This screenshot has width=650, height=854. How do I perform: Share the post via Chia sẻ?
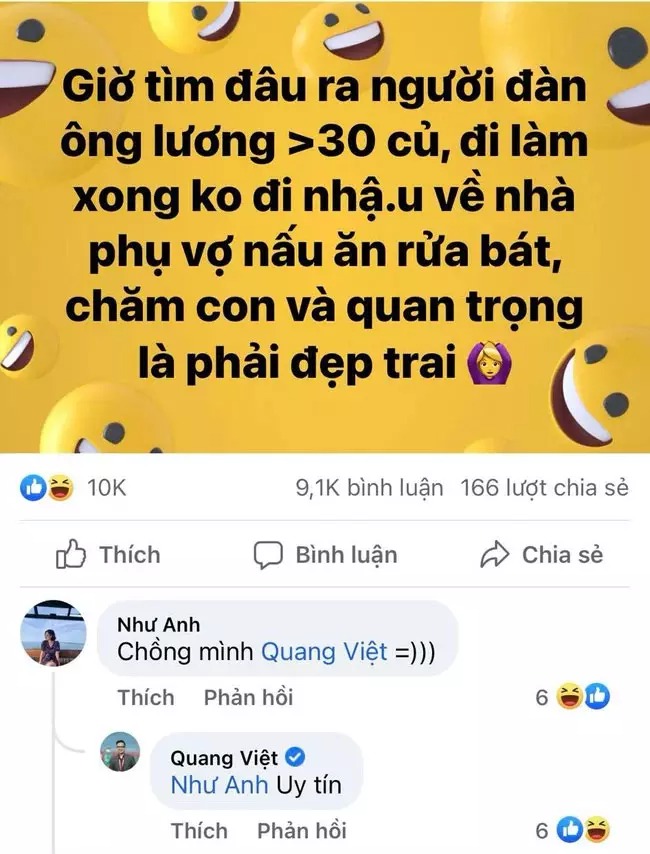[542, 554]
